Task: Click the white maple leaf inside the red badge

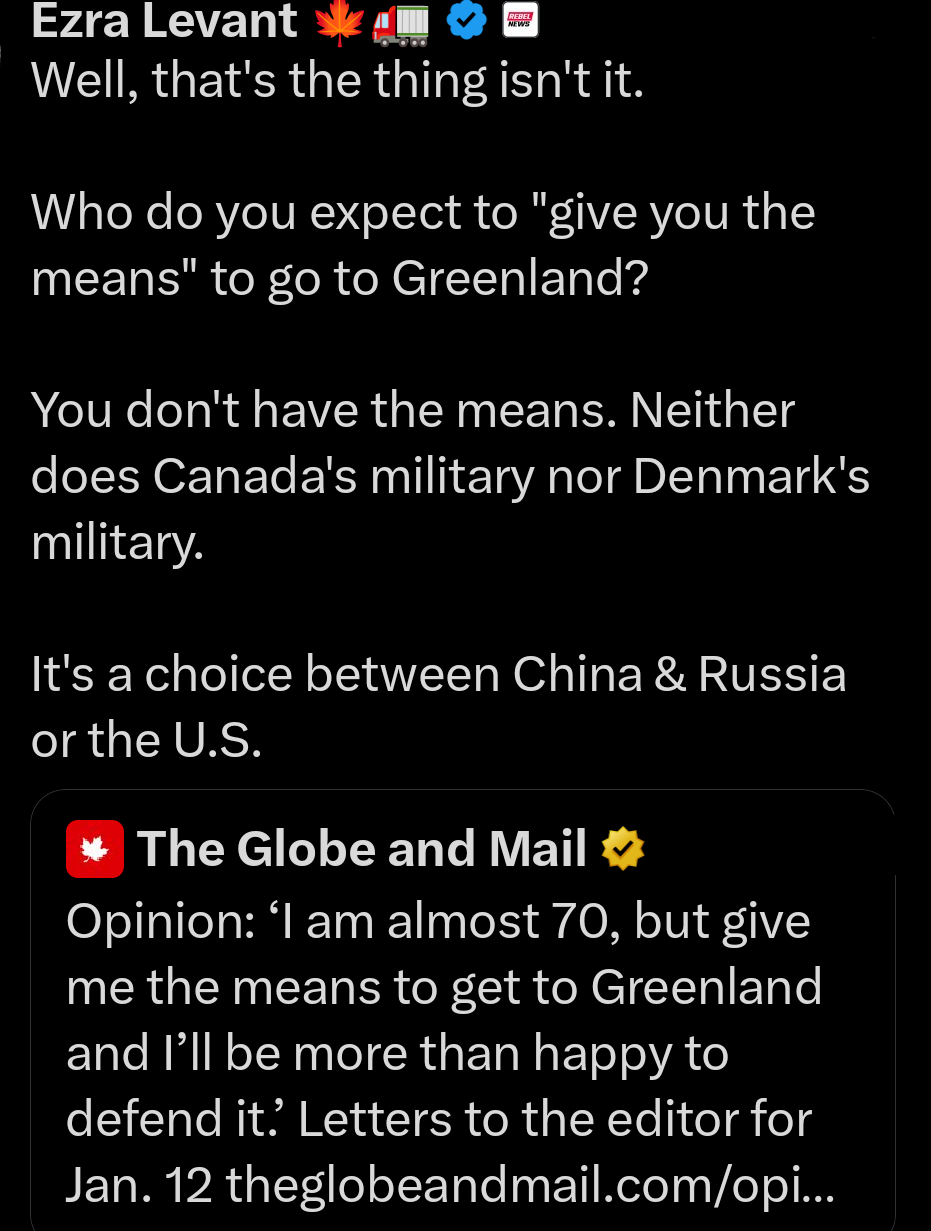Action: [94, 848]
